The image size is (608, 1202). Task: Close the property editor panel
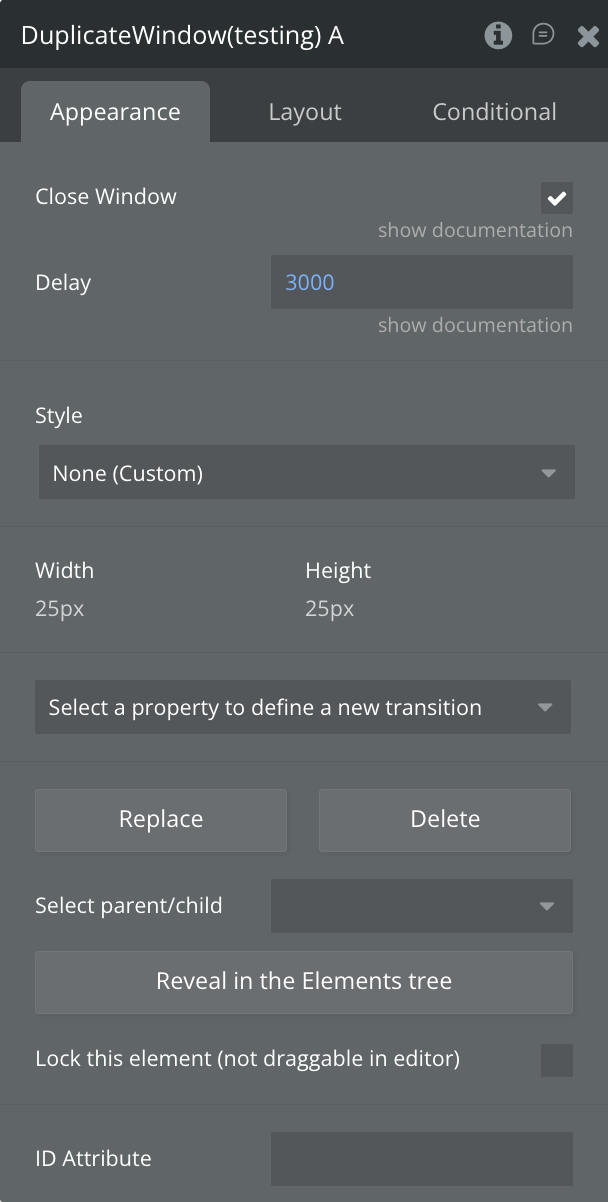click(588, 37)
